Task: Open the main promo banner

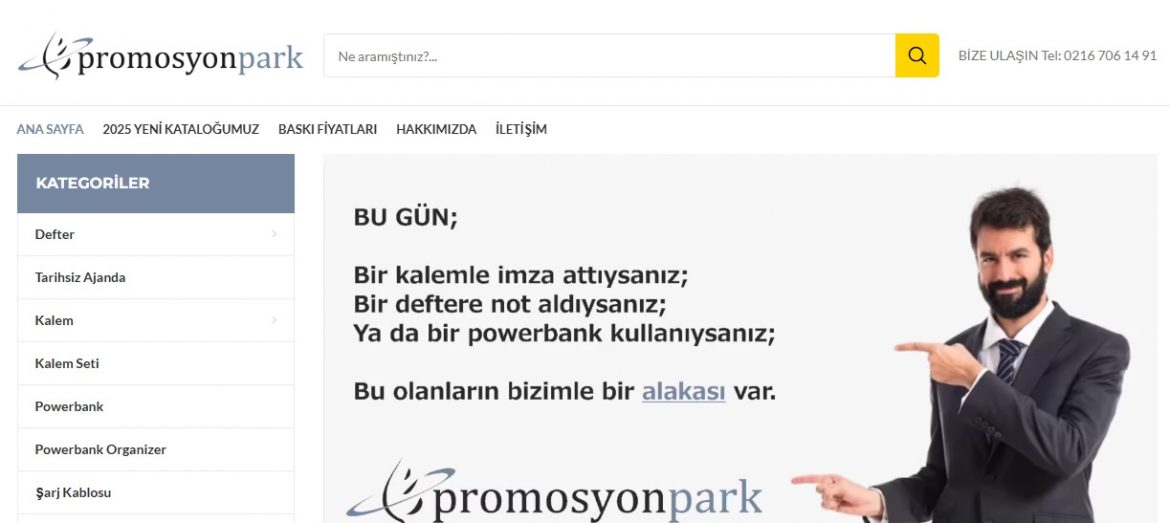Action: [740, 340]
